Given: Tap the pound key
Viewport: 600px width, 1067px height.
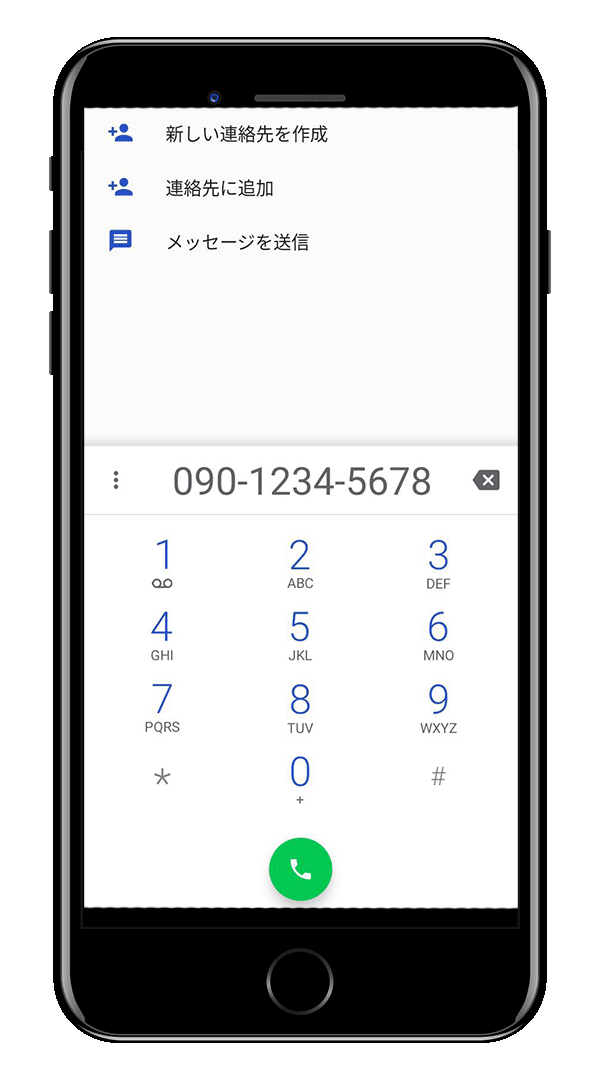Looking at the screenshot, I should click(438, 777).
